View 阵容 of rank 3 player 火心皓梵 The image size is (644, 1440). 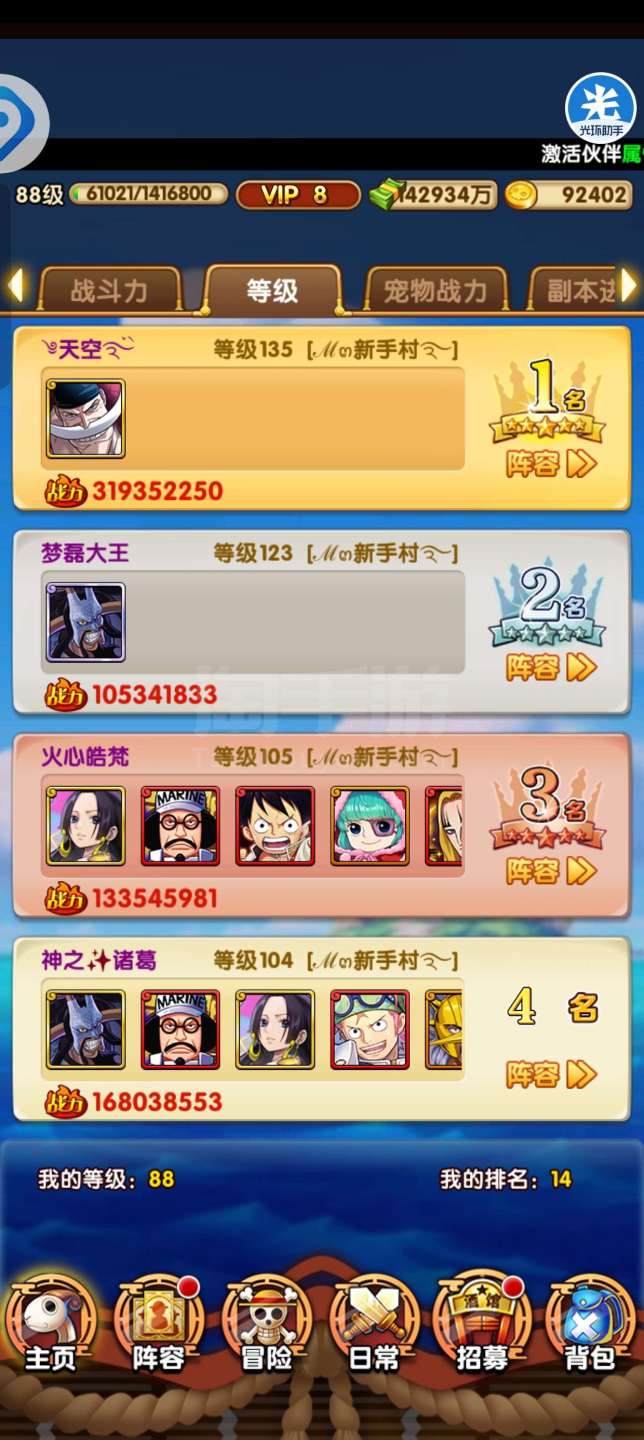pyautogui.click(x=550, y=871)
